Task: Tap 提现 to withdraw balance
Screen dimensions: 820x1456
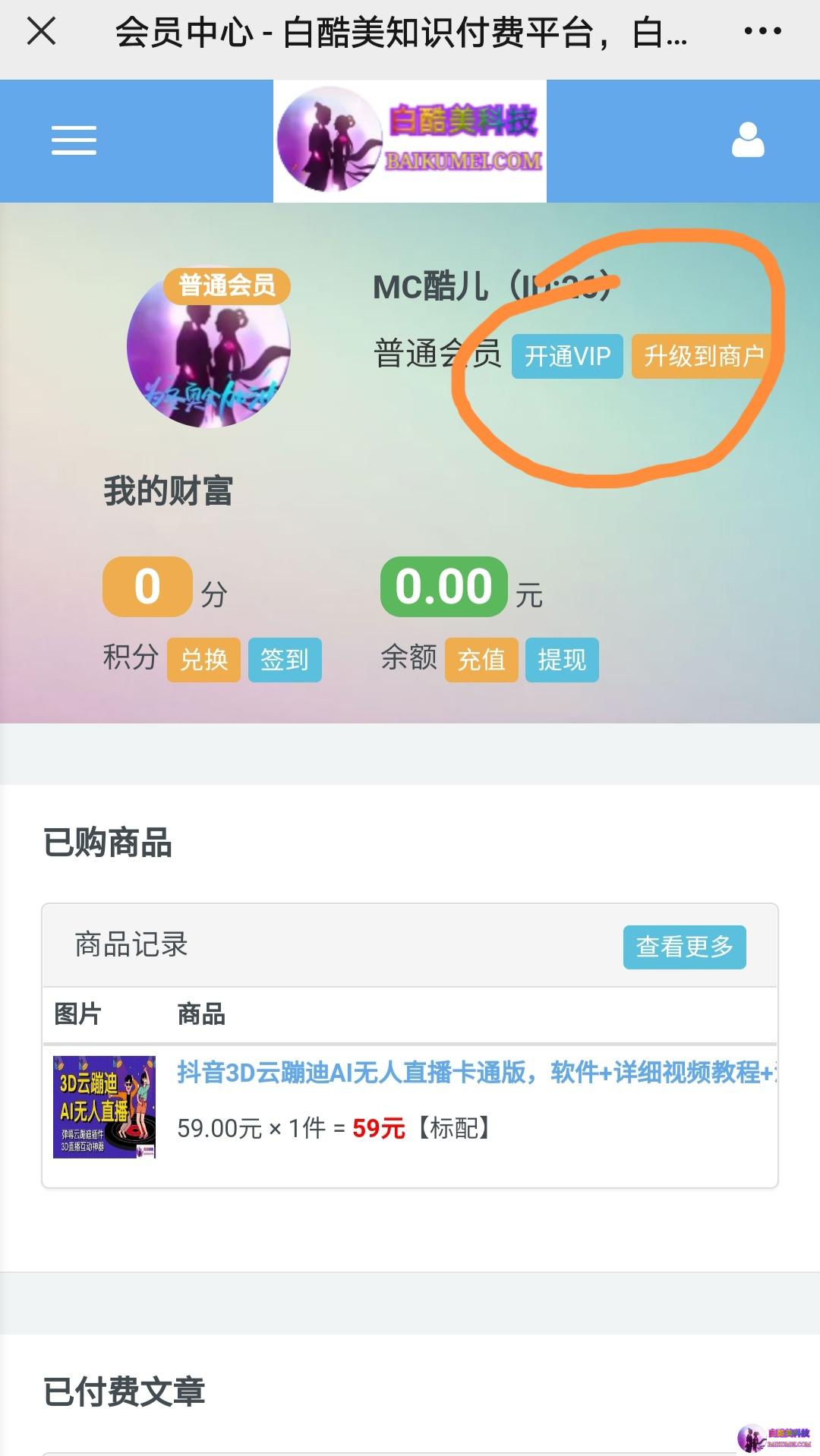Action: coord(562,660)
